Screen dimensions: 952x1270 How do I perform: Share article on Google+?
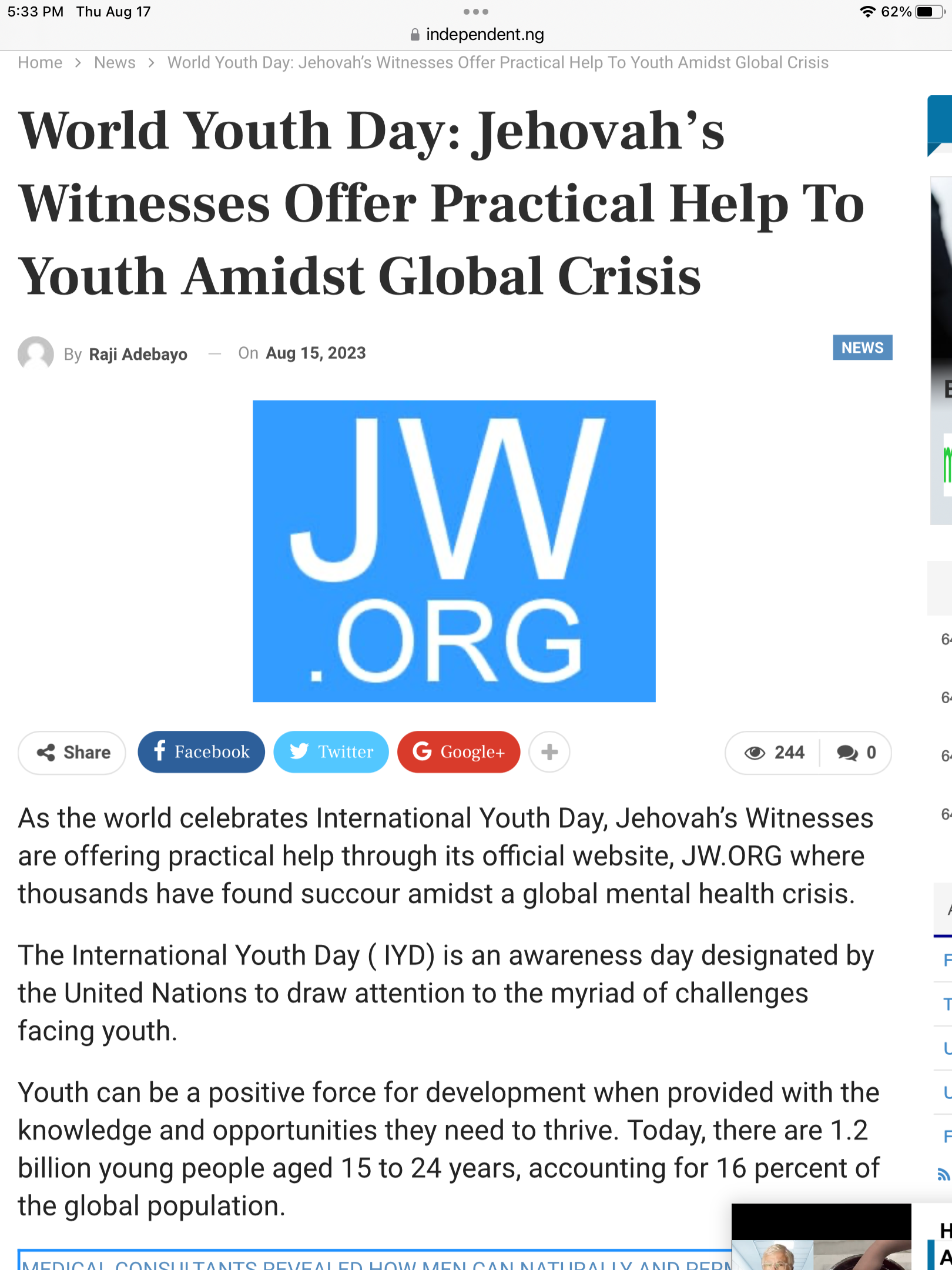(x=458, y=752)
